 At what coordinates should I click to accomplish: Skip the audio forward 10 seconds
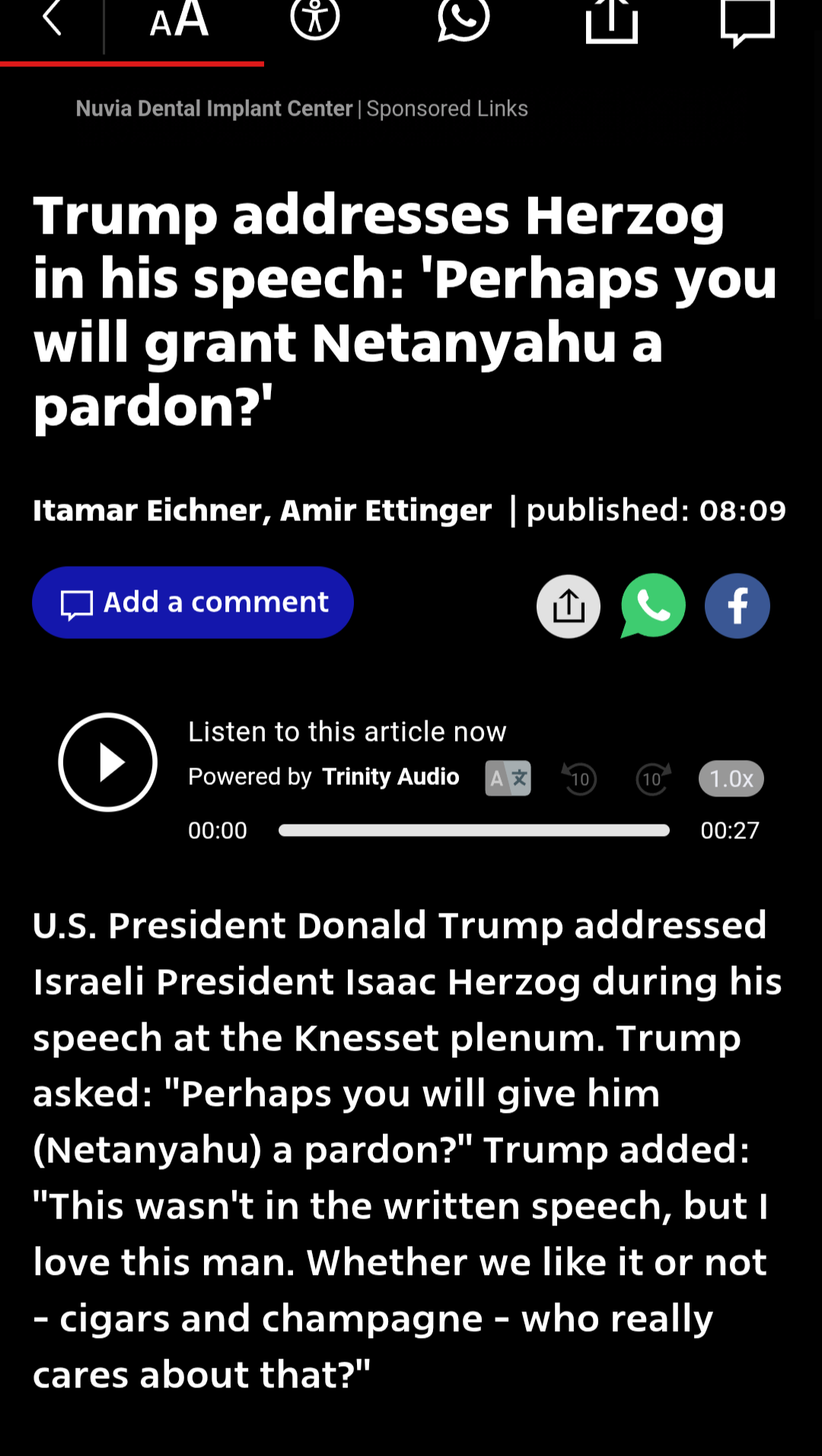652,778
